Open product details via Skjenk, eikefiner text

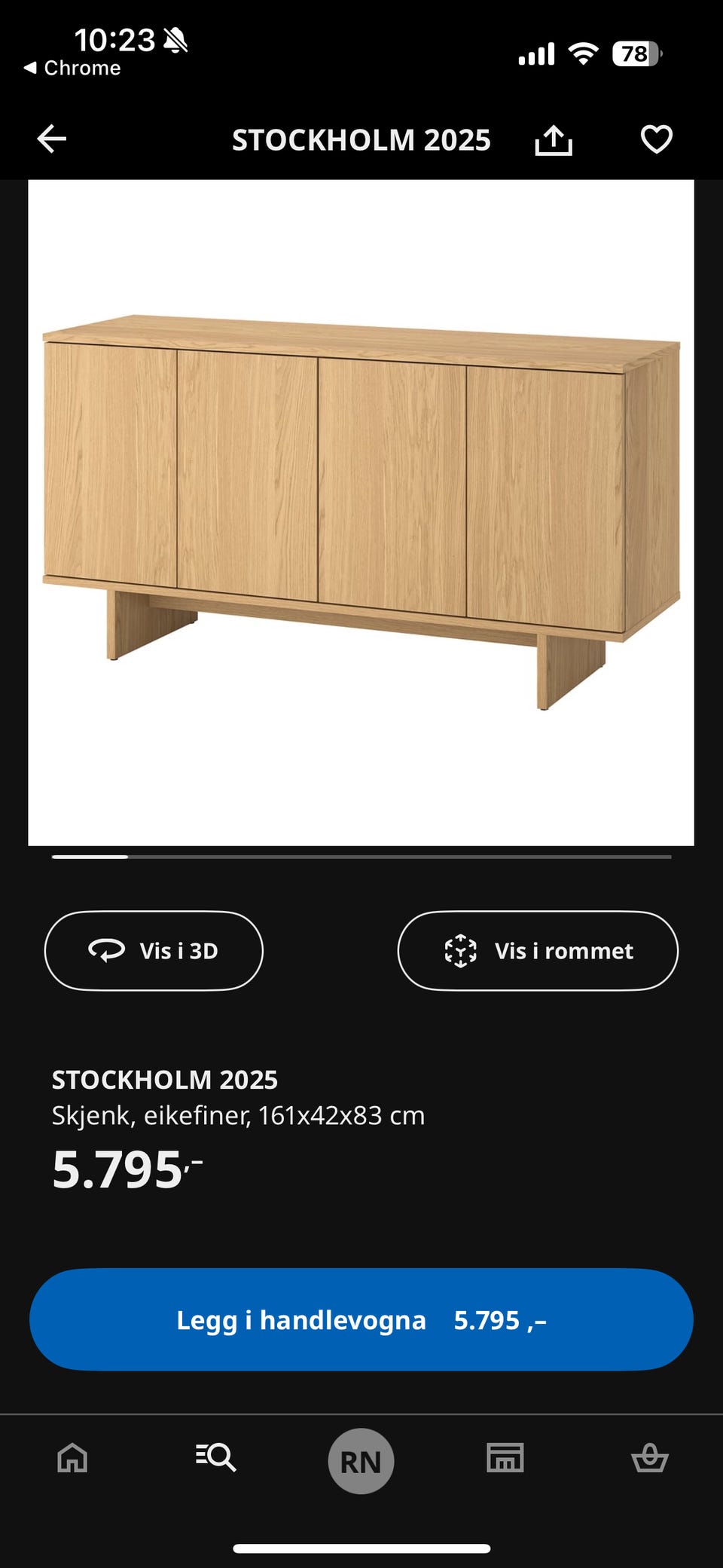click(238, 1117)
